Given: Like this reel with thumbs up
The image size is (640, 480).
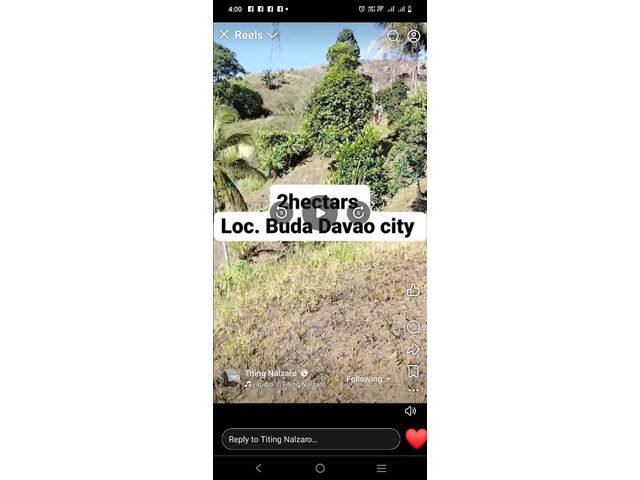Looking at the screenshot, I should (413, 290).
